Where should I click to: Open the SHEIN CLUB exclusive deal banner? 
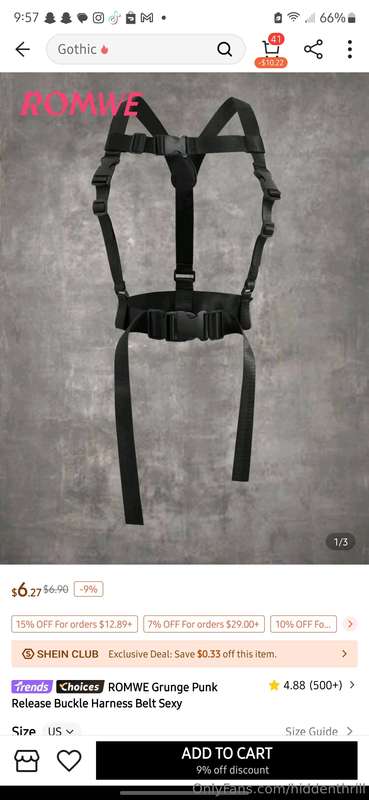pyautogui.click(x=184, y=654)
